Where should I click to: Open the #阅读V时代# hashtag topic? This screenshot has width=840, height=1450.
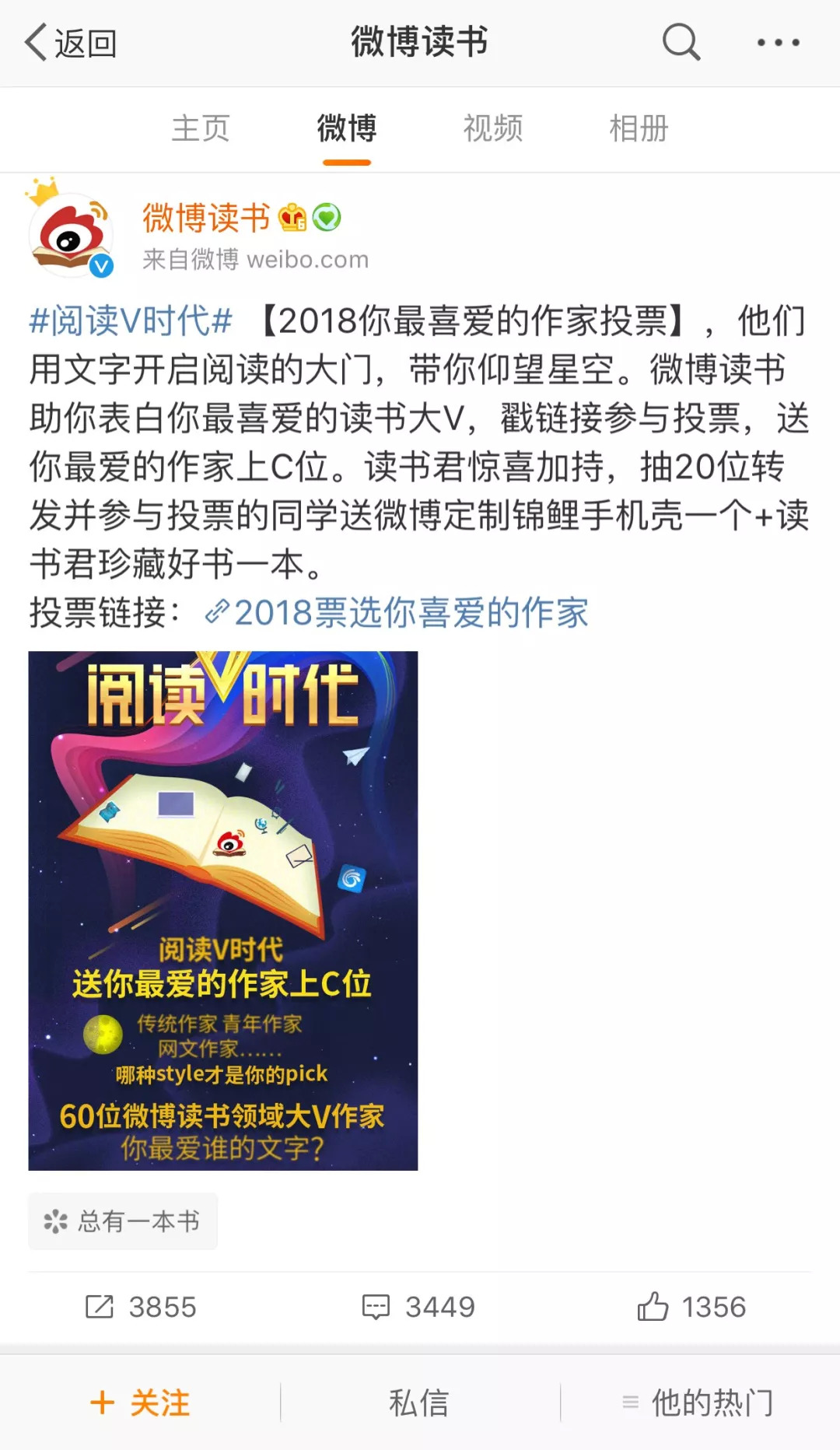click(x=131, y=320)
